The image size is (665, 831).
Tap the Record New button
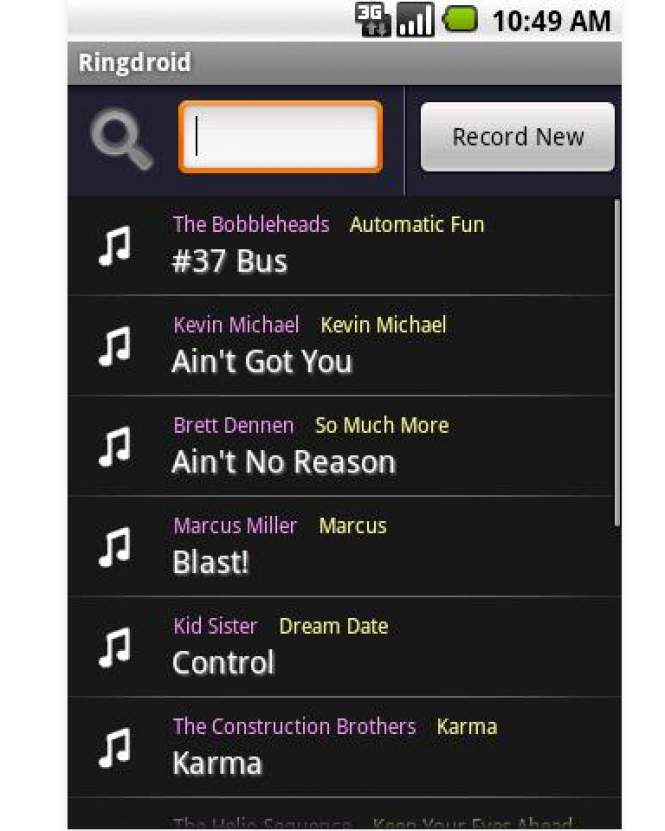coord(517,137)
